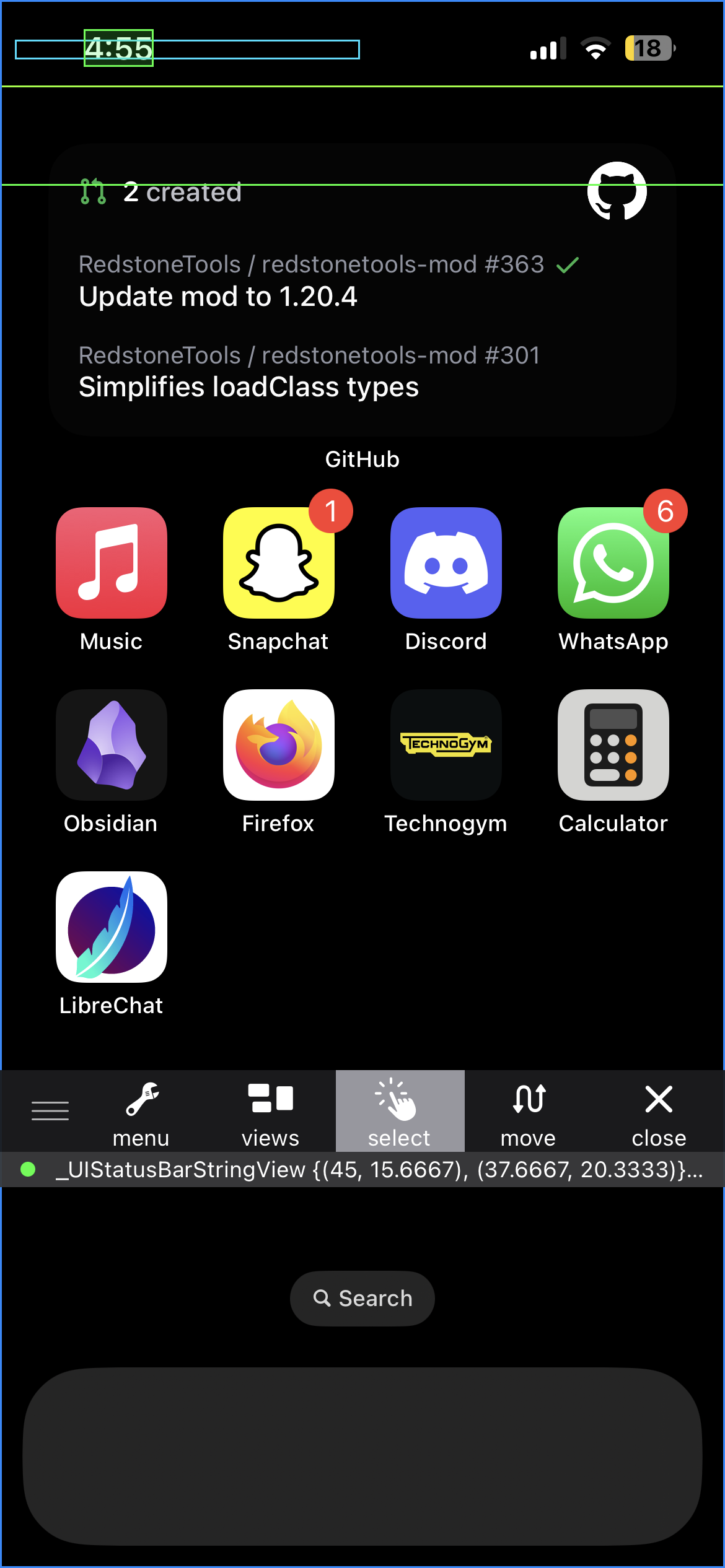The width and height of the screenshot is (725, 1568).
Task: Launch the Obsidian app
Action: pyautogui.click(x=112, y=744)
